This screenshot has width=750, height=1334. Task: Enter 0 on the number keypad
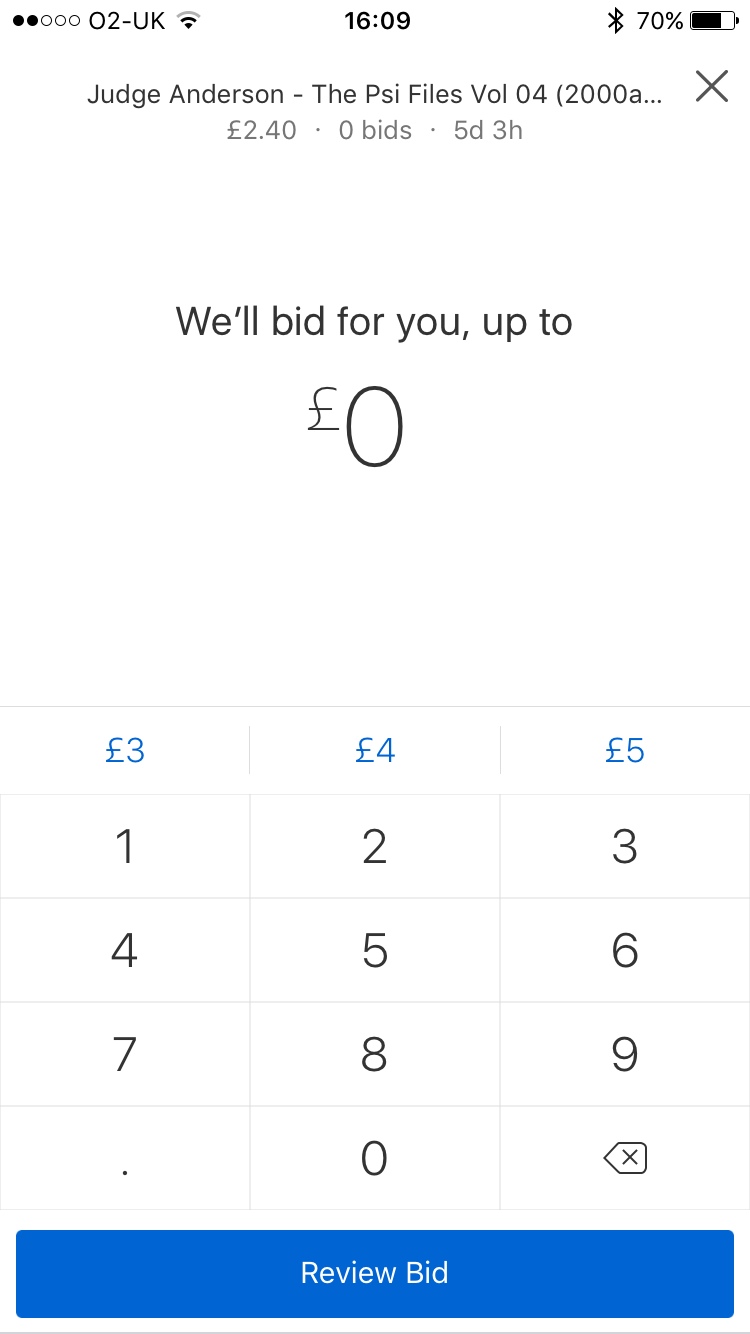click(375, 1159)
